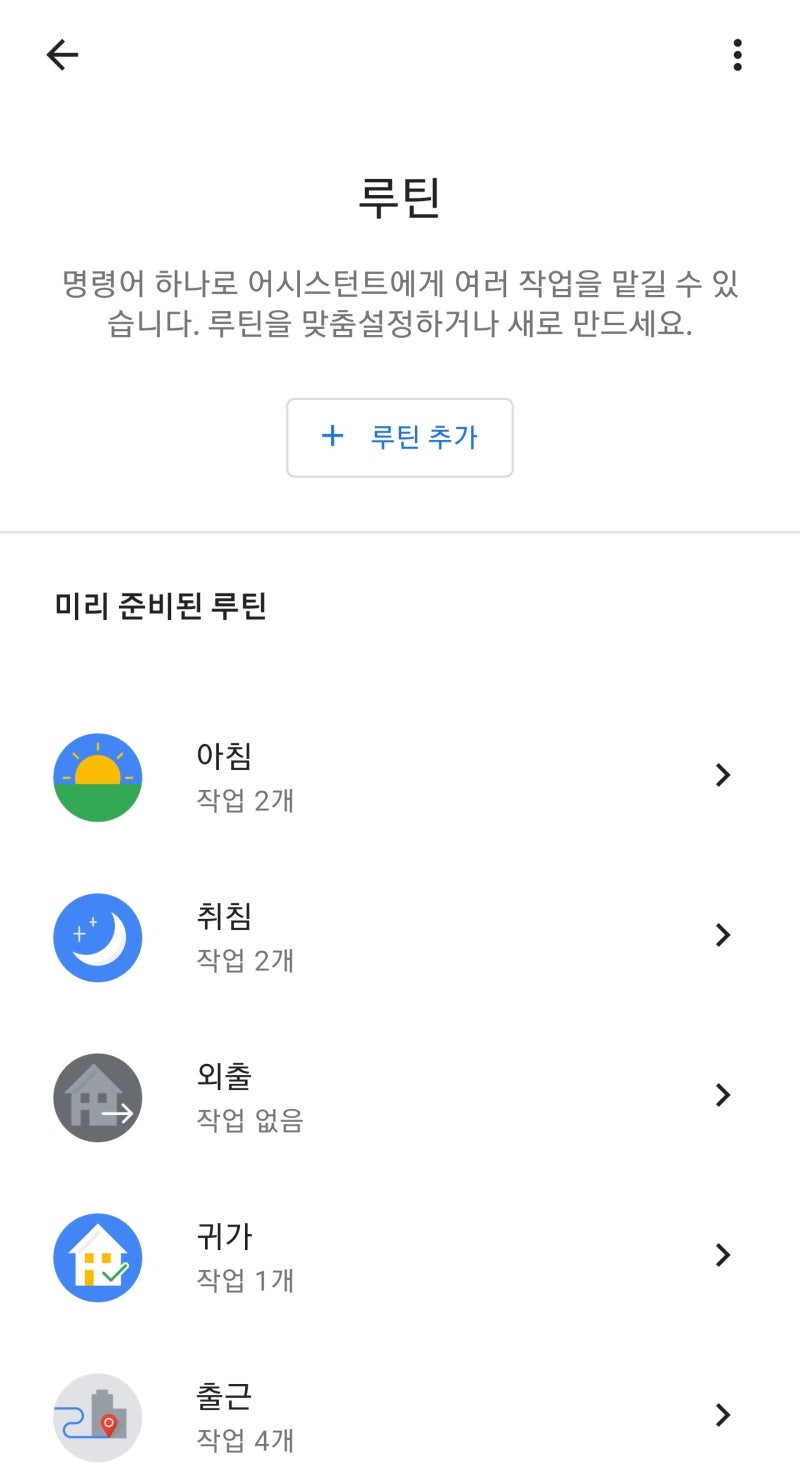Open the 취침 routine
Image resolution: width=800 pixels, height=1484 pixels.
(400, 936)
